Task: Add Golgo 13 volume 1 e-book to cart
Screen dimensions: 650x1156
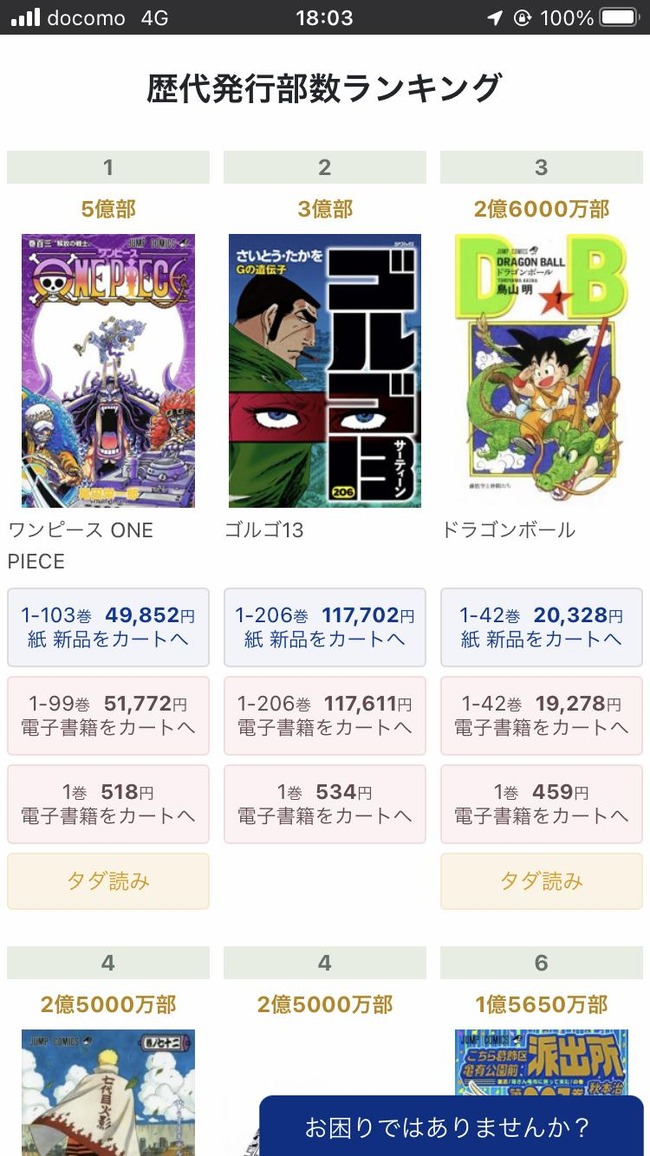Action: 325,803
